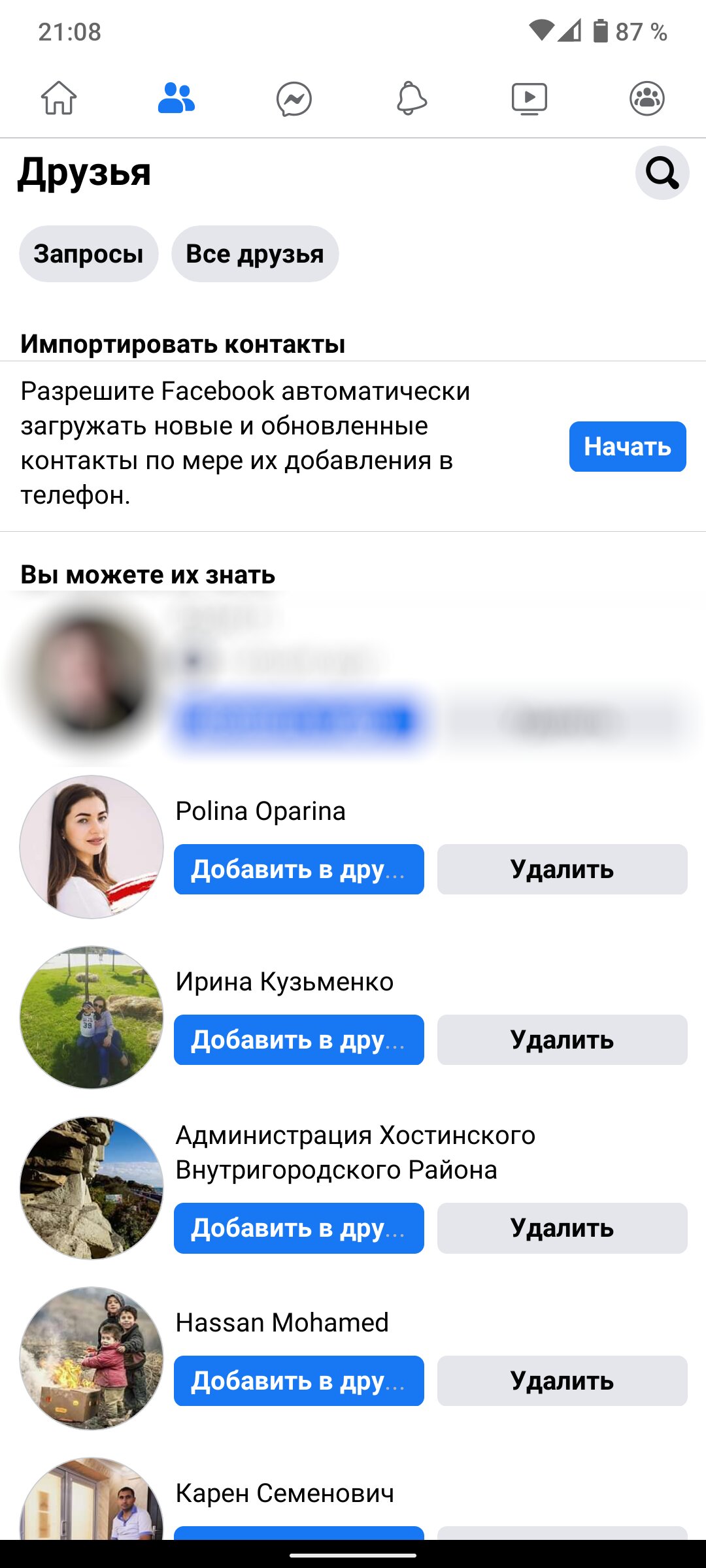Image resolution: width=706 pixels, height=1568 pixels.
Task: Open the Messenger tab
Action: point(294,99)
